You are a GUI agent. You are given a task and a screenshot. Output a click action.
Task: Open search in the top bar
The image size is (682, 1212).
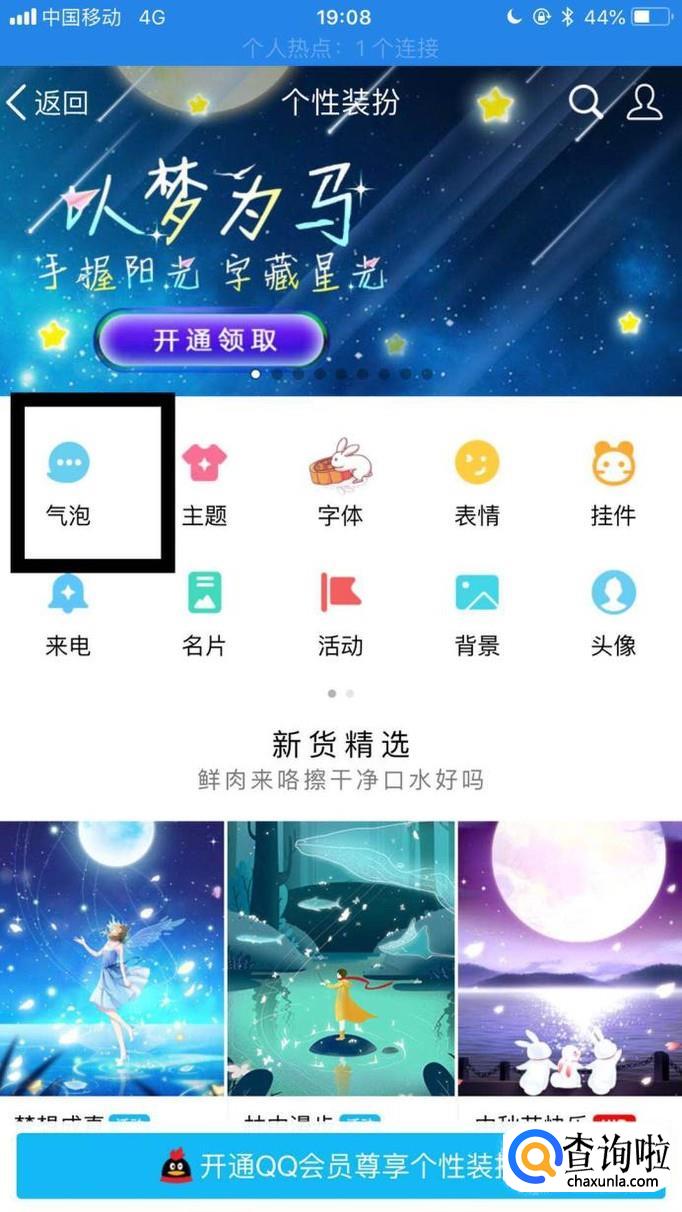[x=586, y=102]
